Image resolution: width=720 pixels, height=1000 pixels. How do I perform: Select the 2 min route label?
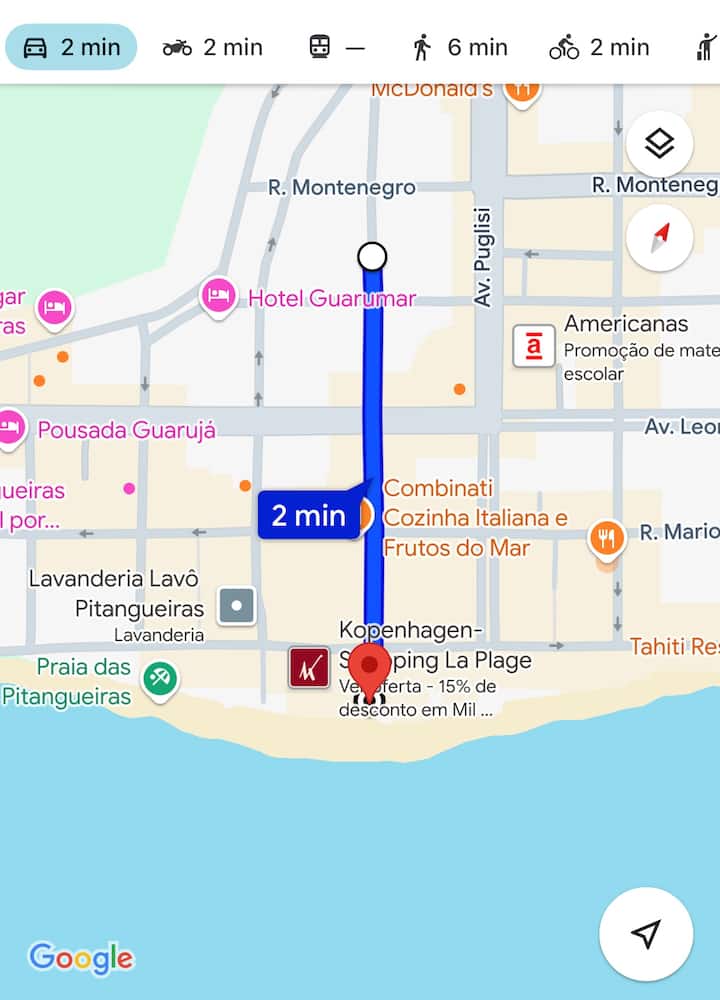(308, 516)
